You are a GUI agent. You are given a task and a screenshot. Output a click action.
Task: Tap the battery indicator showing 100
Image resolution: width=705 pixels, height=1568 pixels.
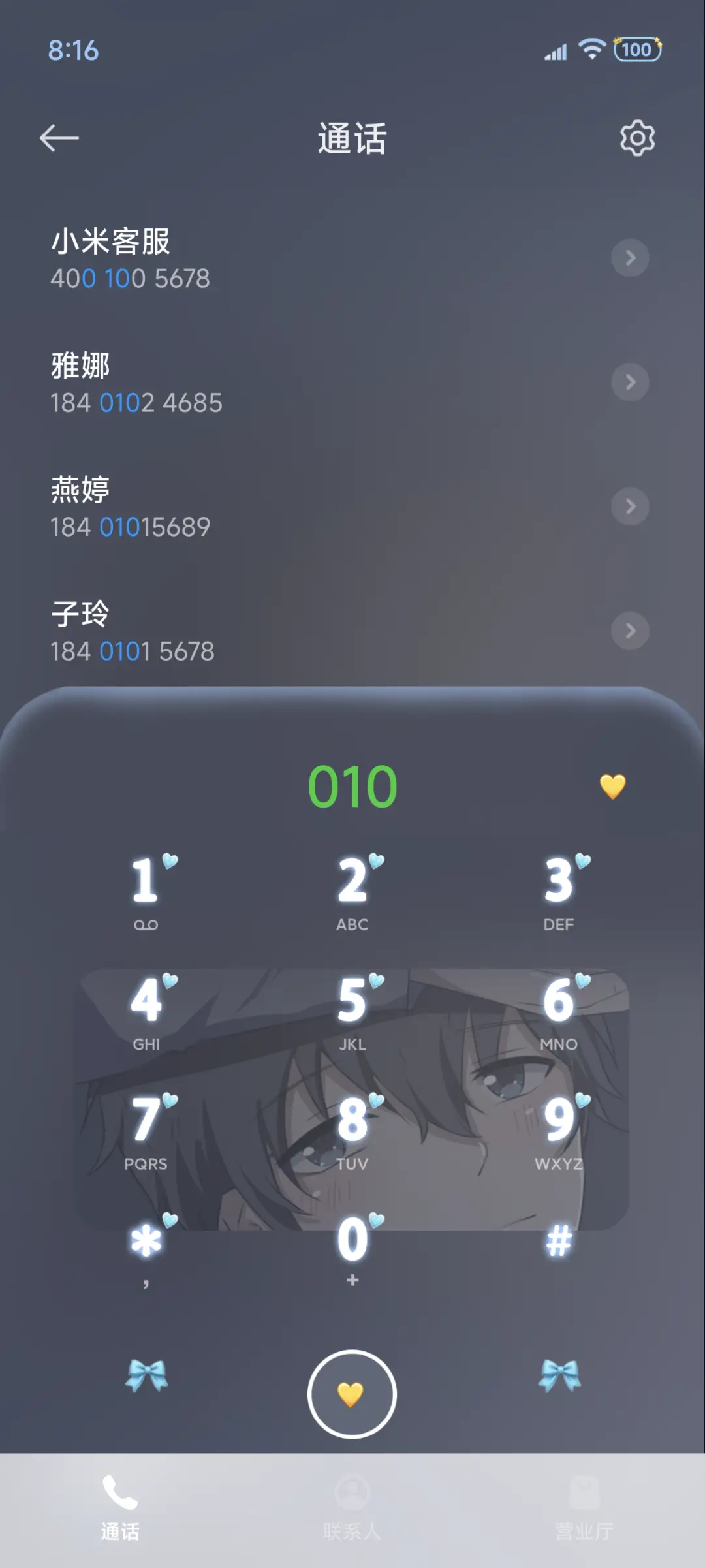(x=638, y=49)
